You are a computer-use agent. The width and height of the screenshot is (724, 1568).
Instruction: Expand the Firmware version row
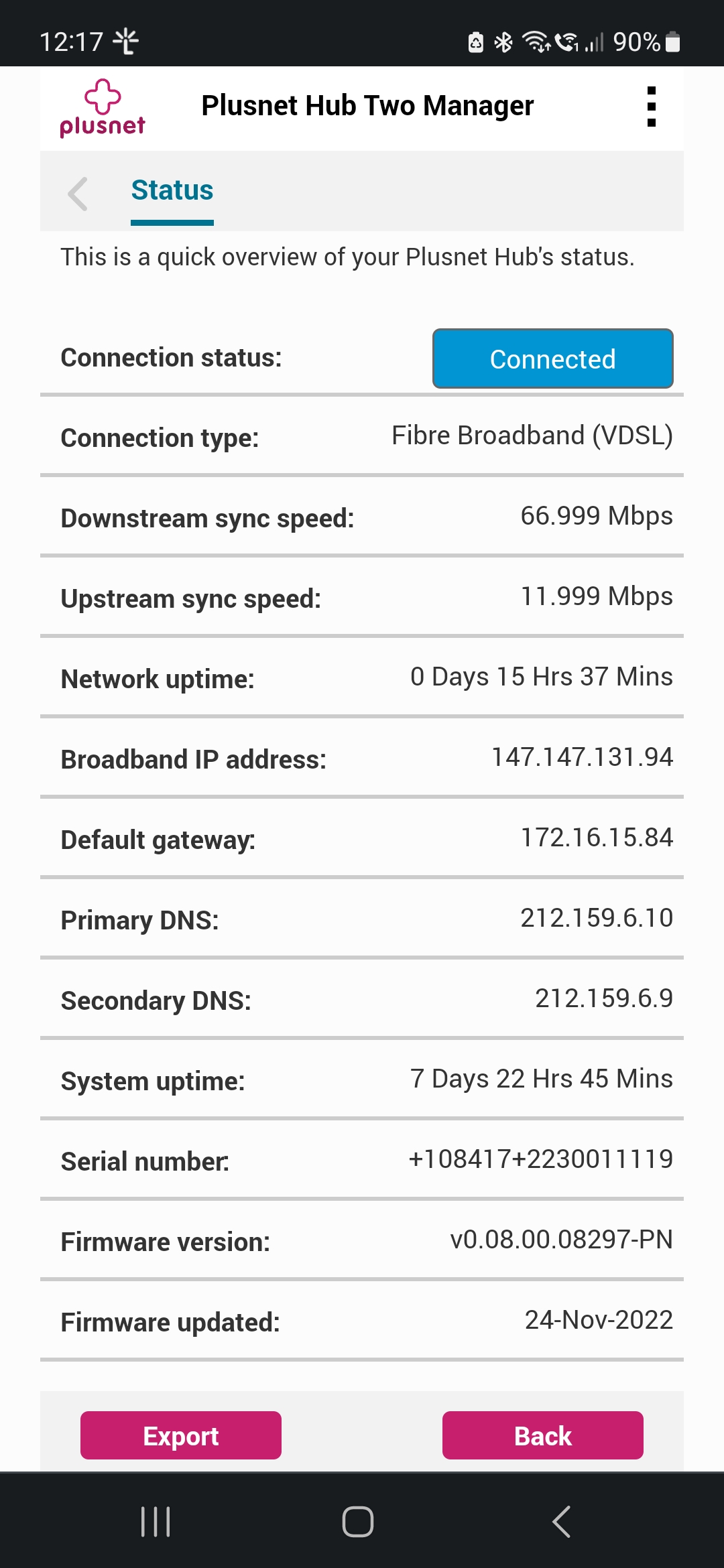(x=362, y=1241)
